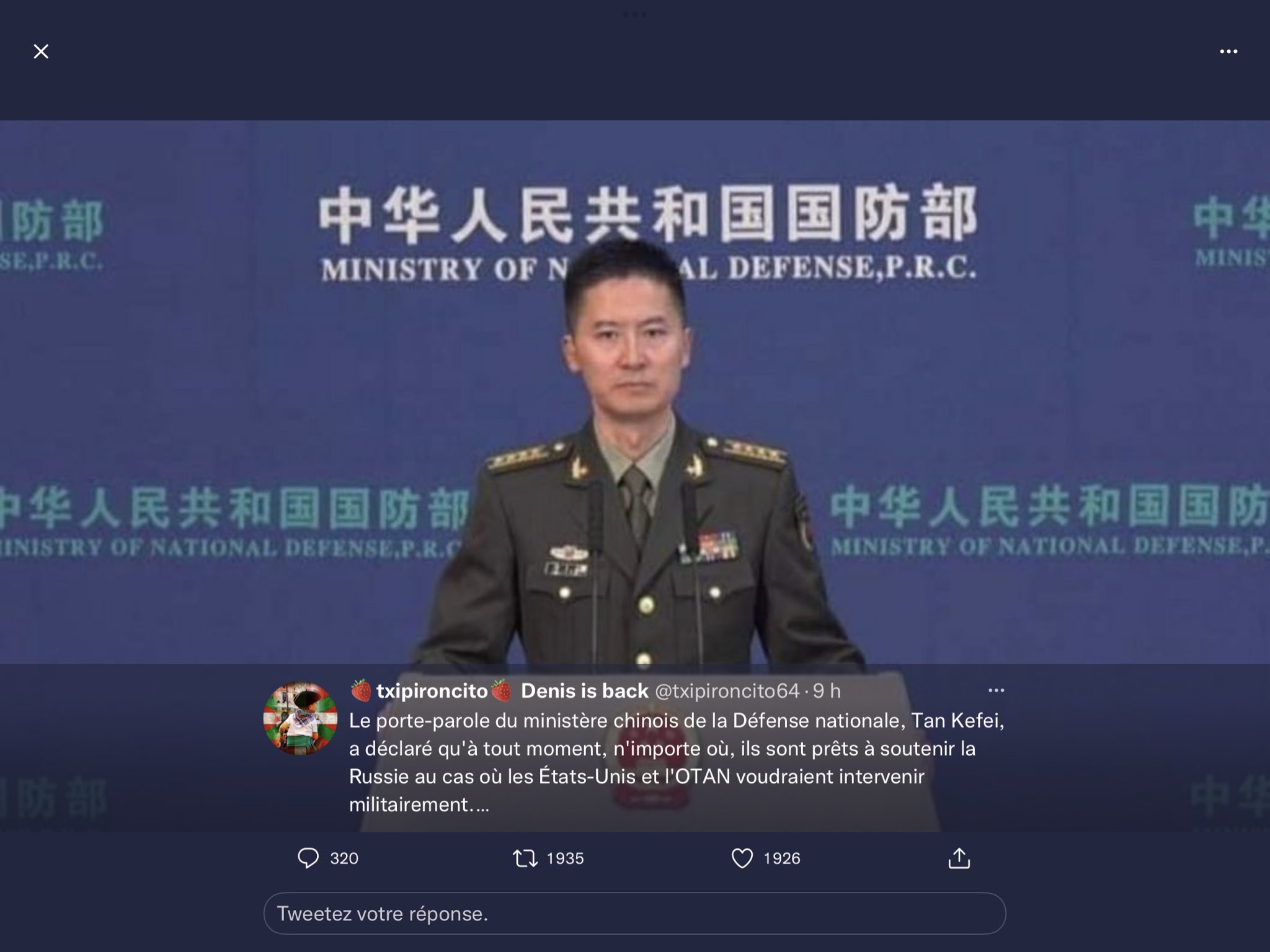Open txipironcito's profile picture

301,719
